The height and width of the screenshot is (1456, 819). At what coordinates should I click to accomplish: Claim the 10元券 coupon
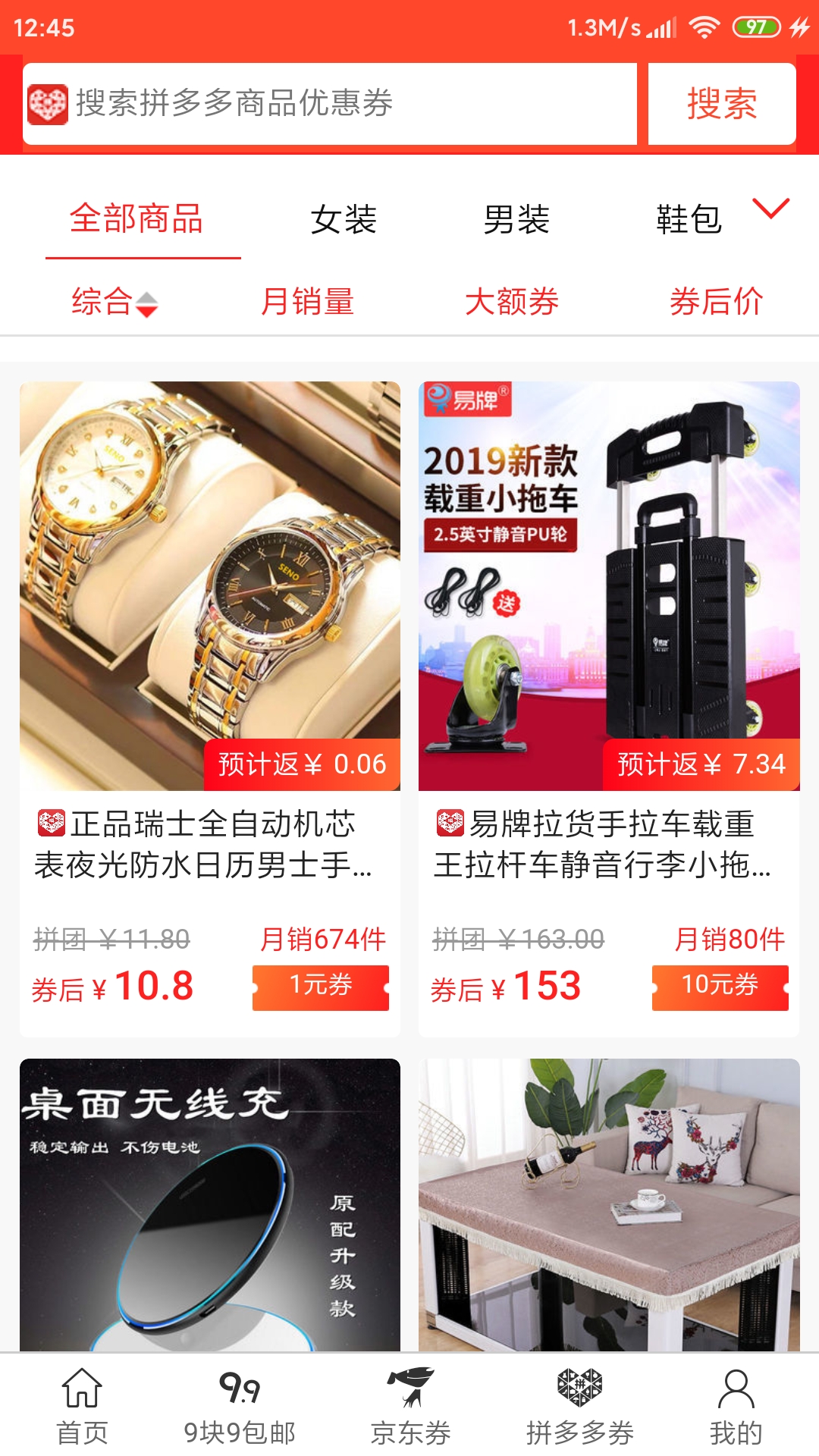[x=720, y=987]
